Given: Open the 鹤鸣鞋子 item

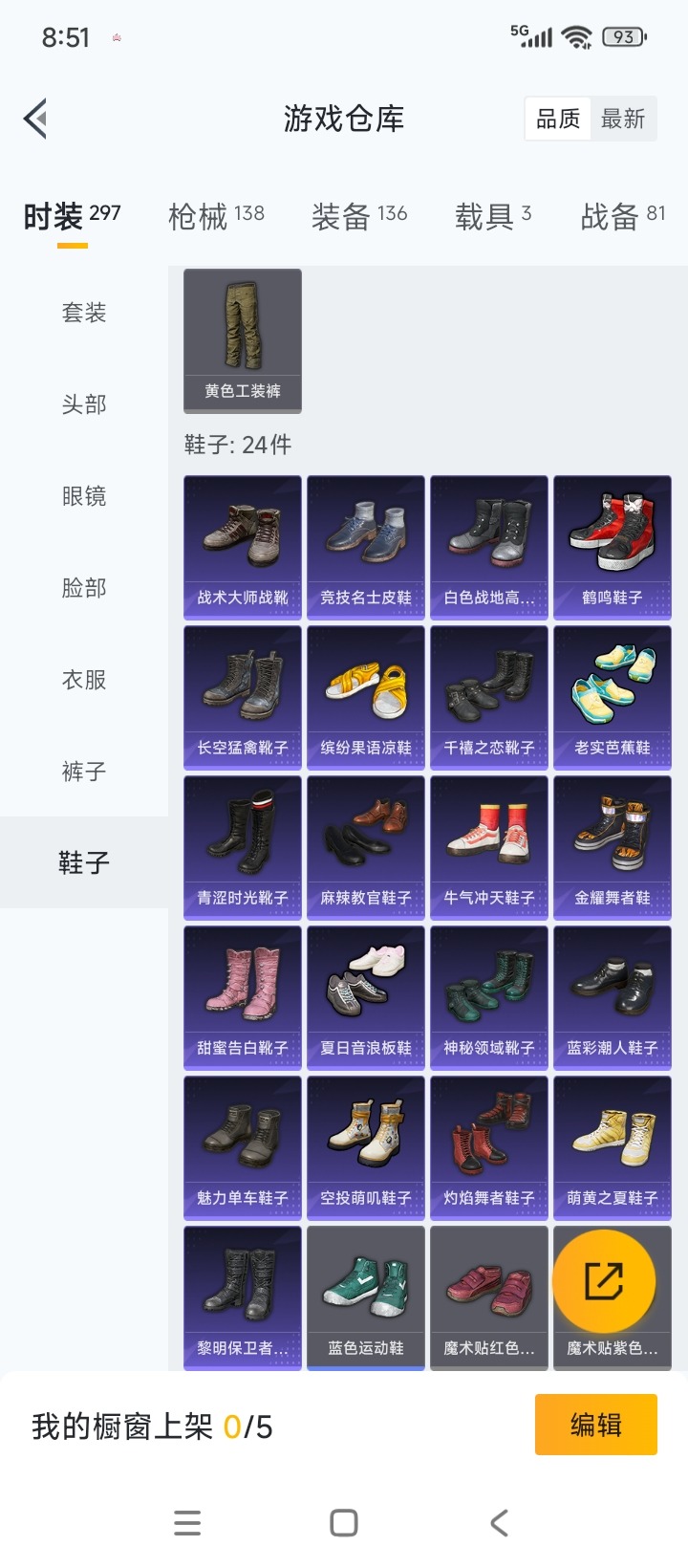Looking at the screenshot, I should 613,548.
